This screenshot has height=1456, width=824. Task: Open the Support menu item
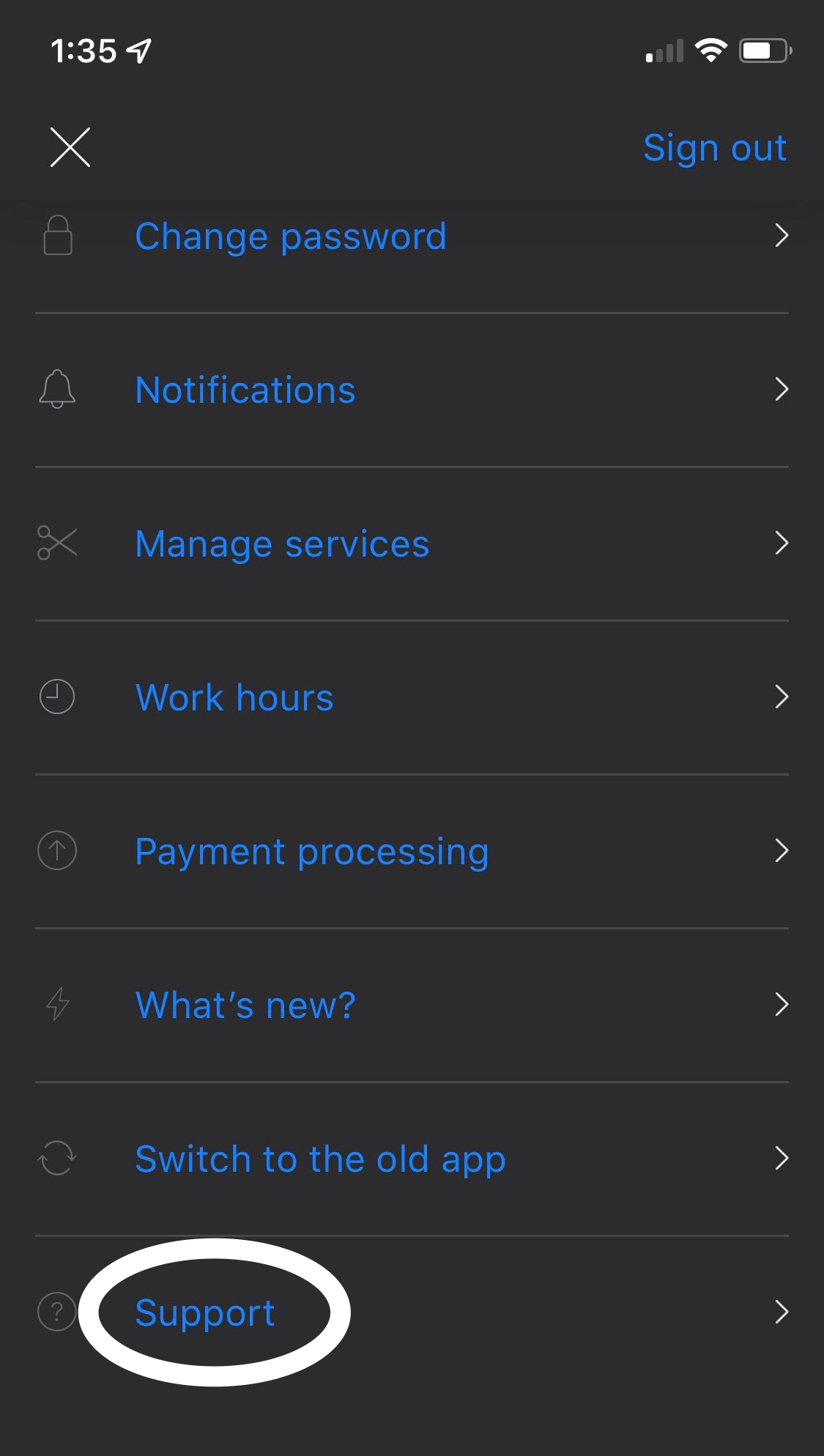coord(205,1312)
